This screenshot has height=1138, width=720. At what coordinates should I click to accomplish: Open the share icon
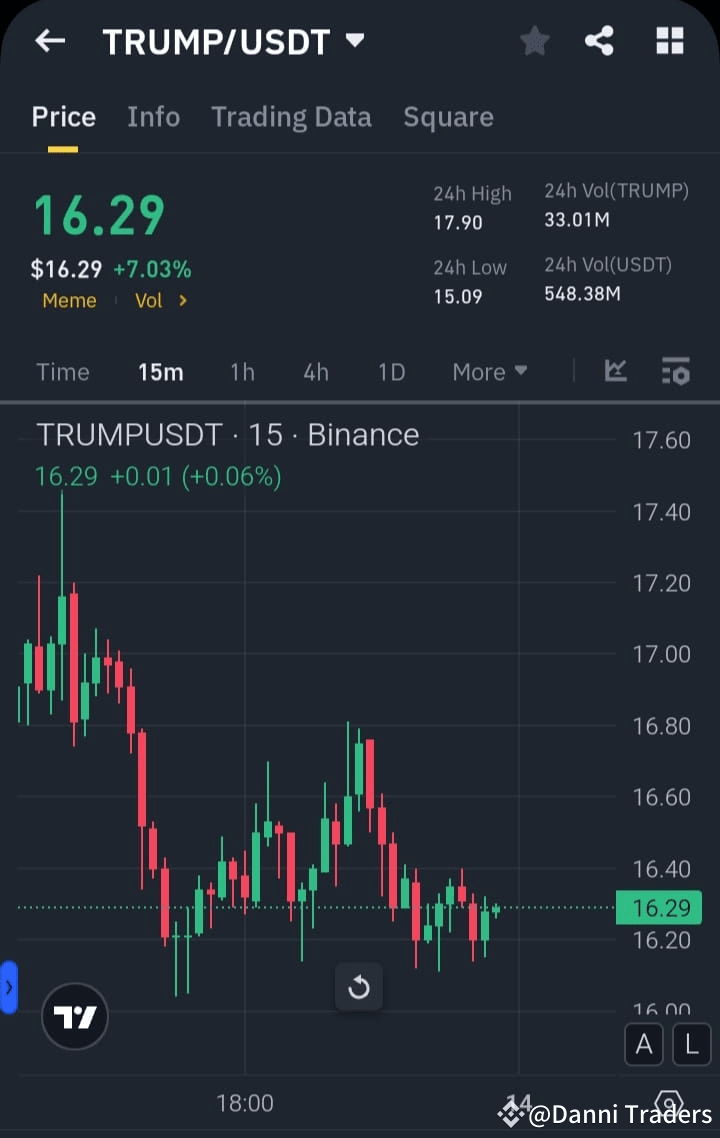[x=600, y=41]
